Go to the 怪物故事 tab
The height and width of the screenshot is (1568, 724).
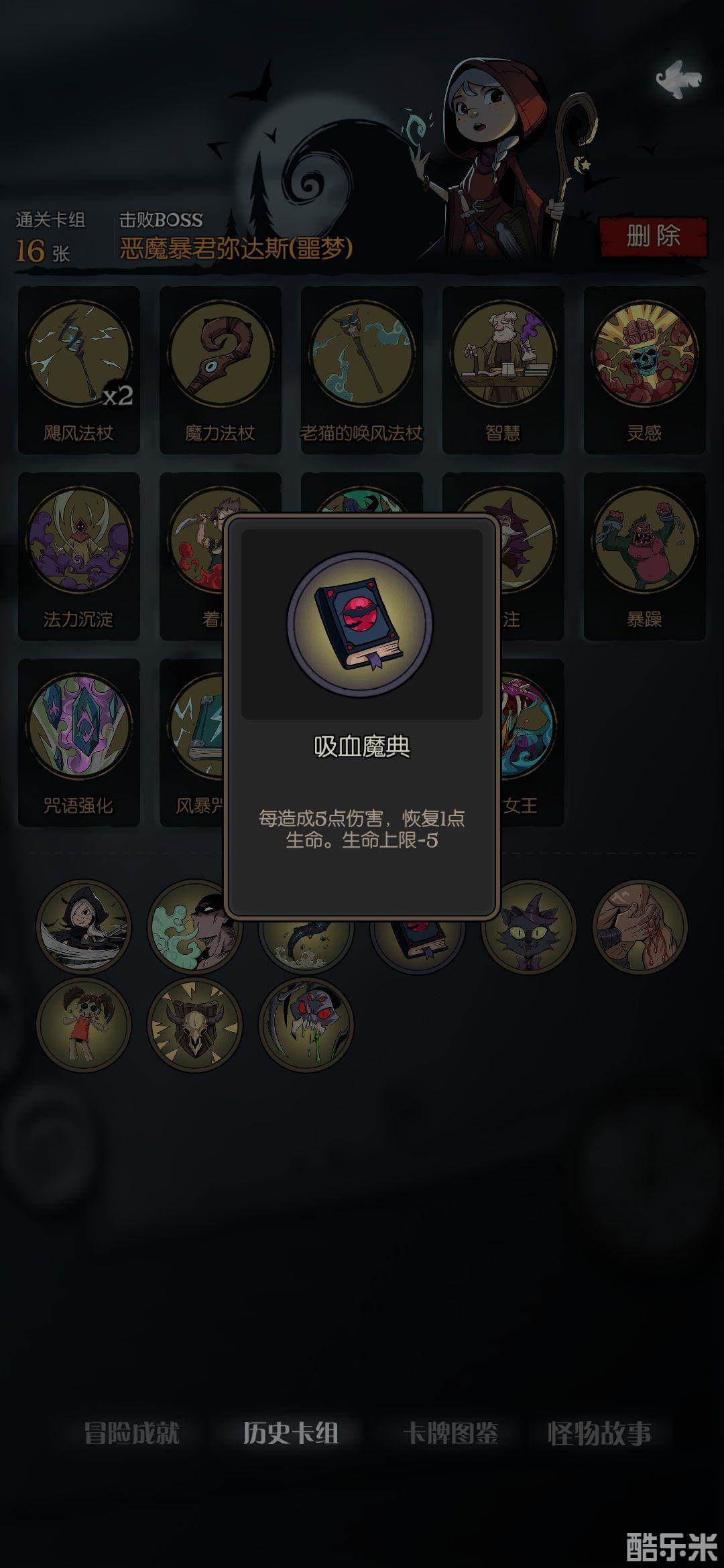pos(599,1433)
